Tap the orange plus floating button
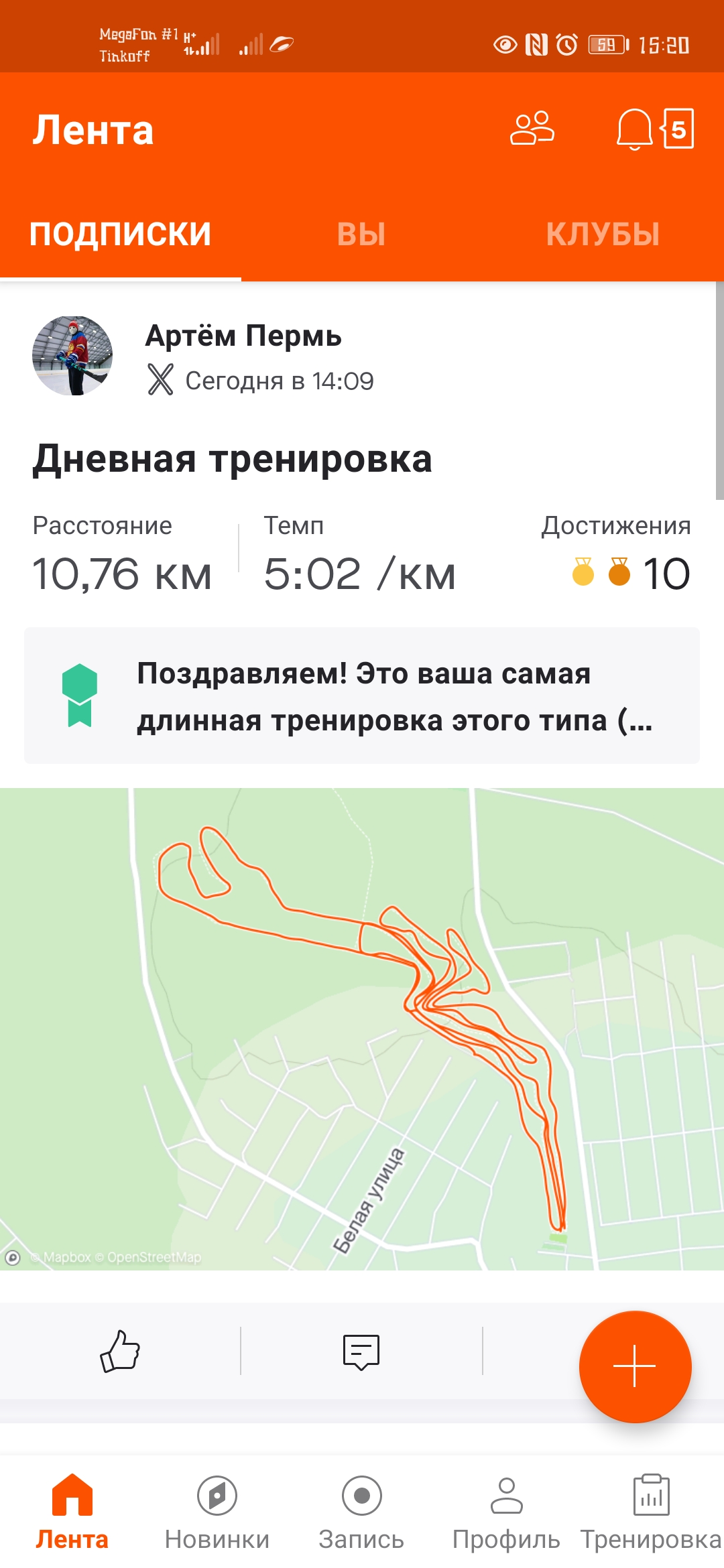This screenshot has height=1568, width=724. point(635,1366)
